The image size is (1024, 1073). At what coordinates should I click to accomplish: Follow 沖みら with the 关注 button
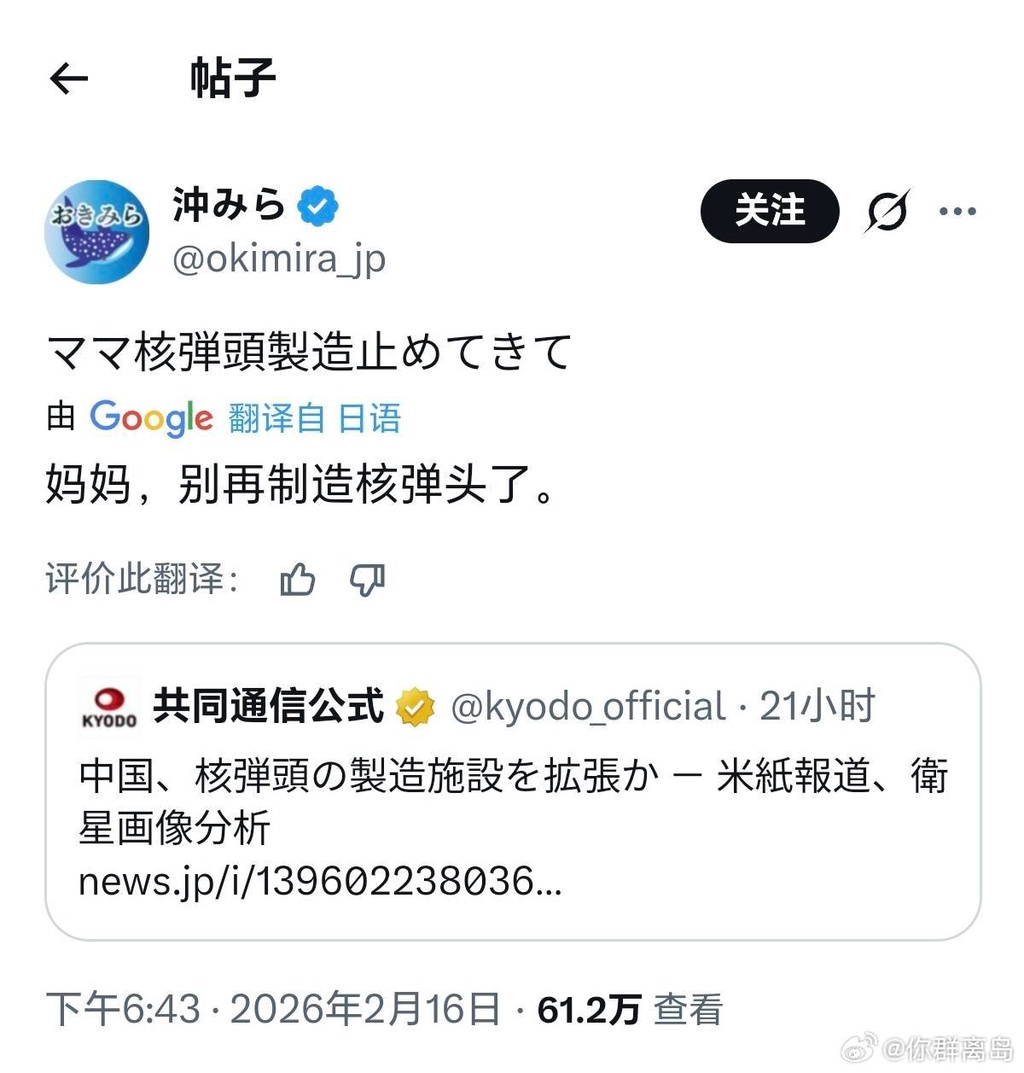click(x=769, y=211)
